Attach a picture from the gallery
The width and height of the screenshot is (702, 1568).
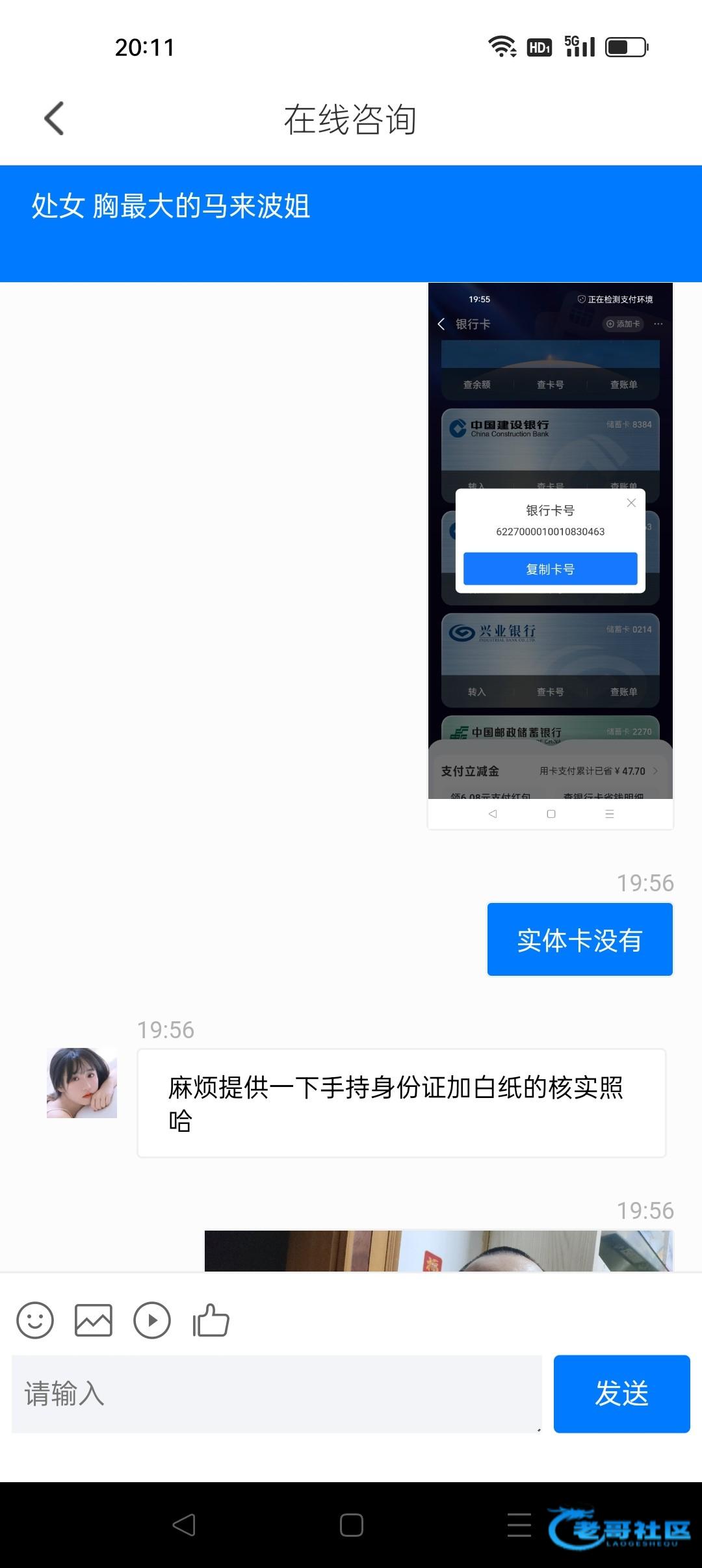(94, 1320)
